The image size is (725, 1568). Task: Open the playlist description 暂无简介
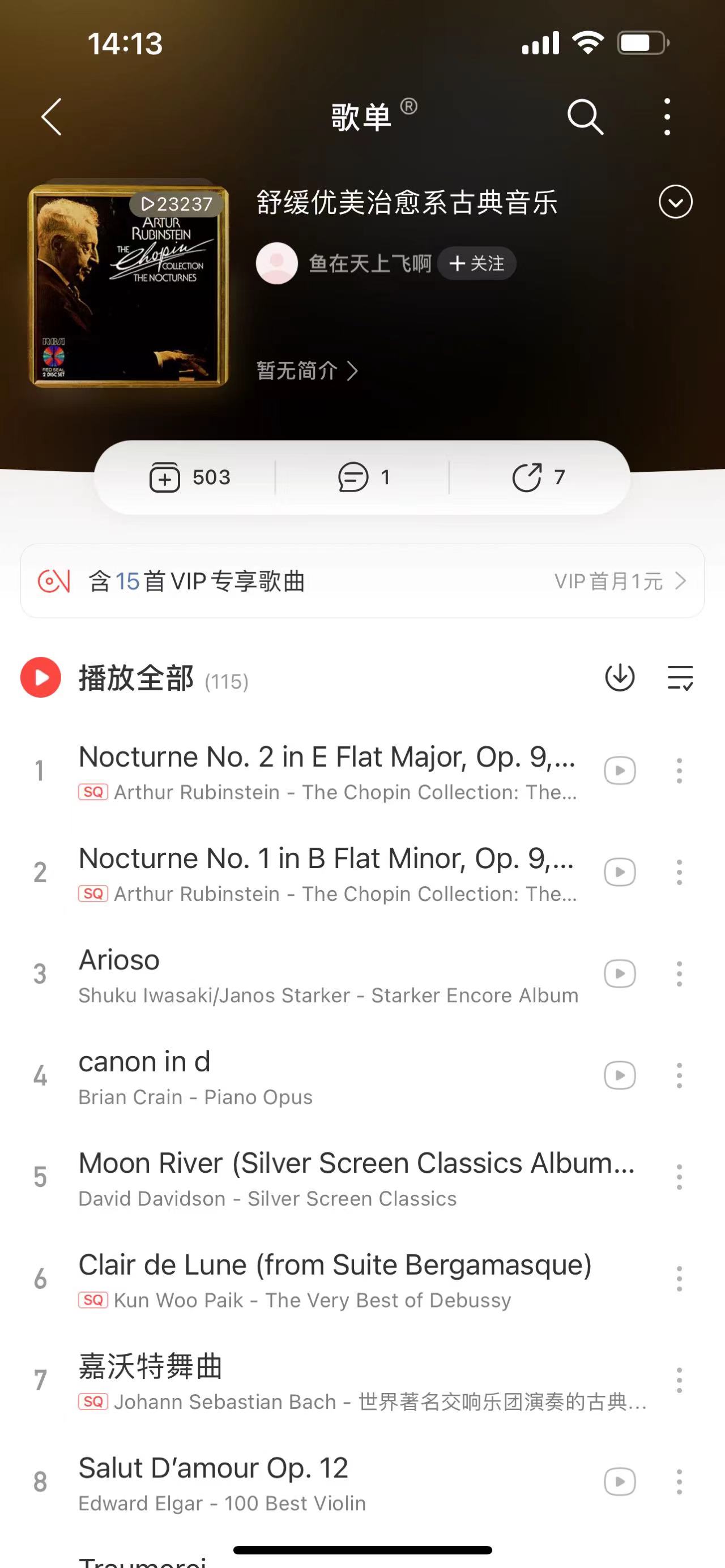pos(307,370)
